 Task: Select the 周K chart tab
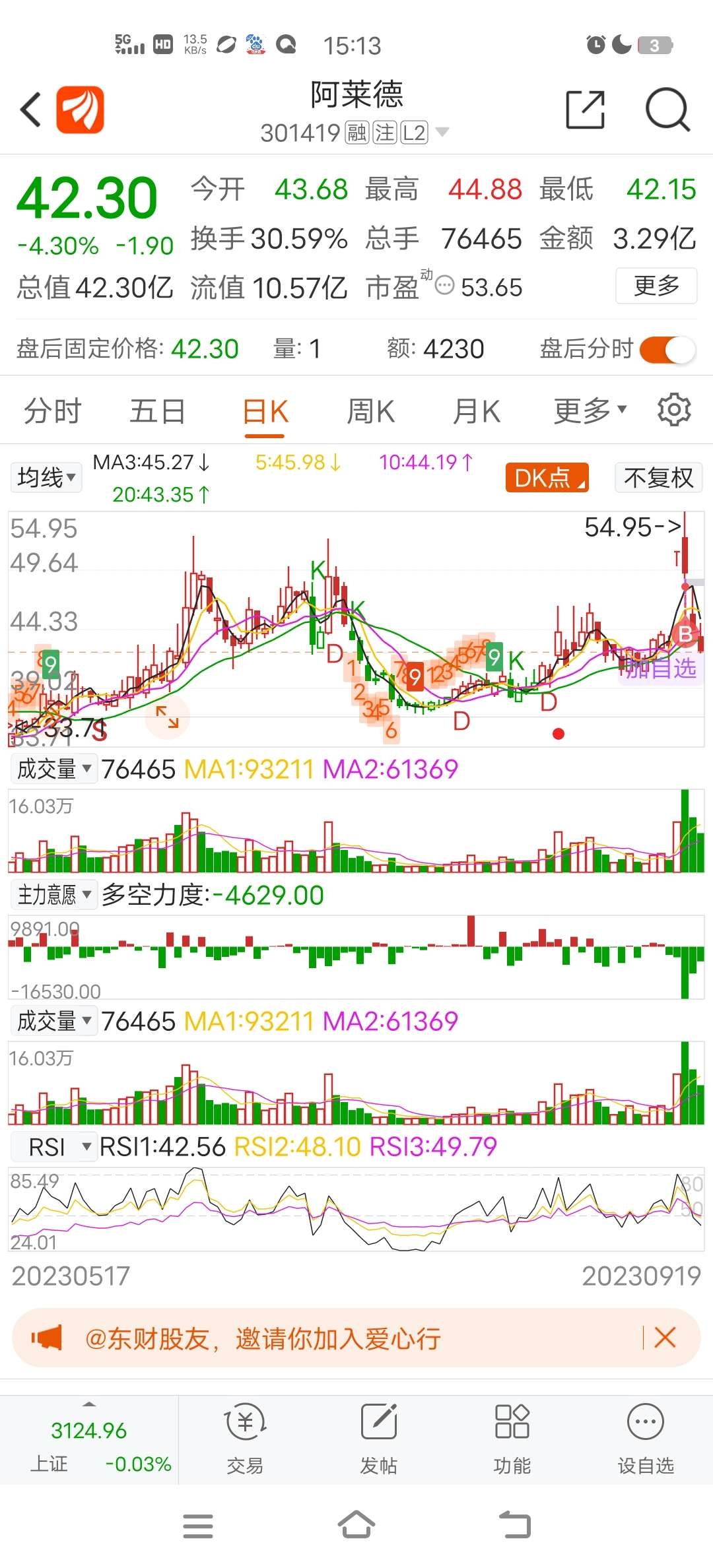coord(370,411)
